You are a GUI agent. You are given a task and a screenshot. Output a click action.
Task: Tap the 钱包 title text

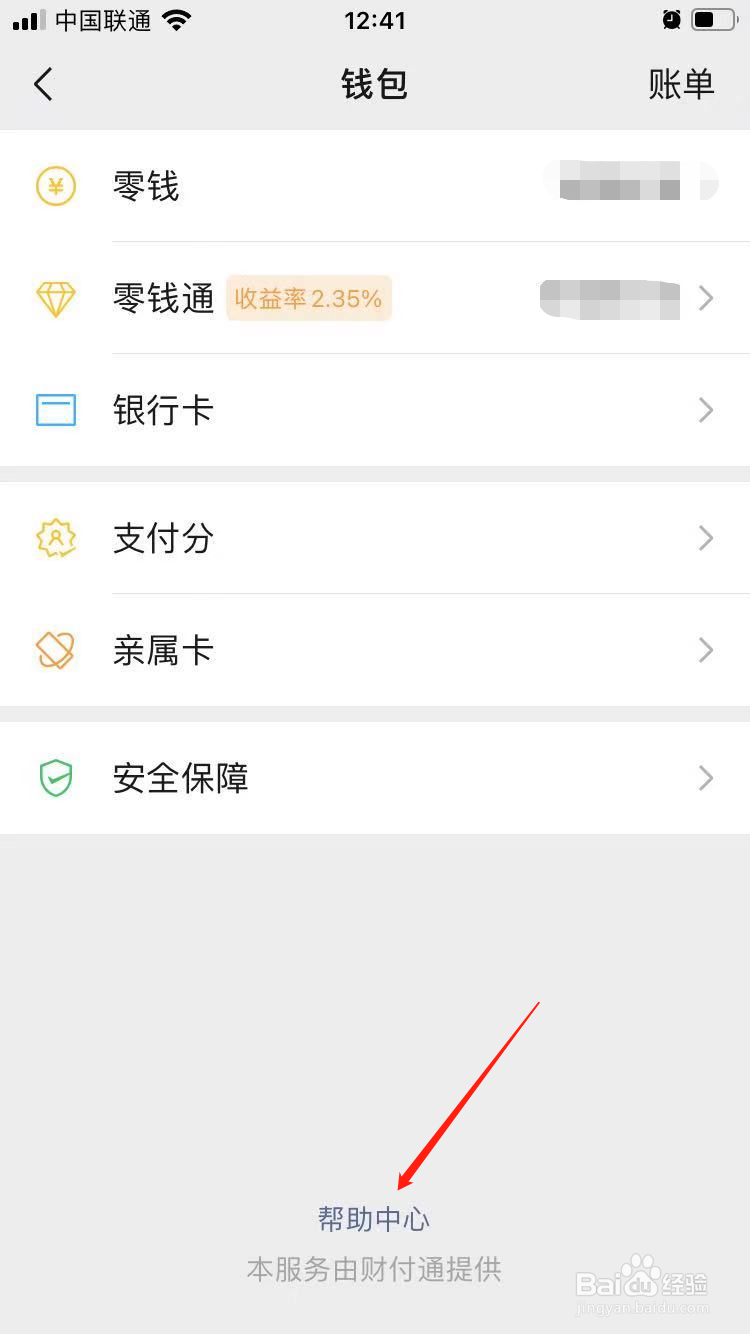coord(374,84)
